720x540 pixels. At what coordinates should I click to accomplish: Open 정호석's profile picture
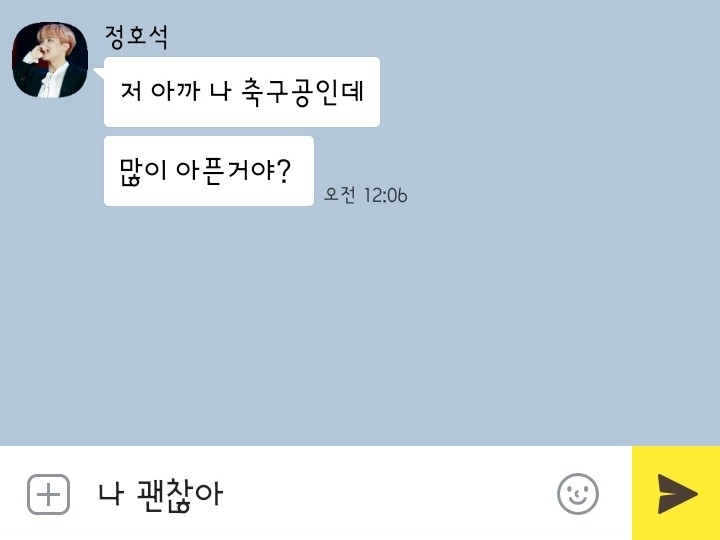click(50, 60)
